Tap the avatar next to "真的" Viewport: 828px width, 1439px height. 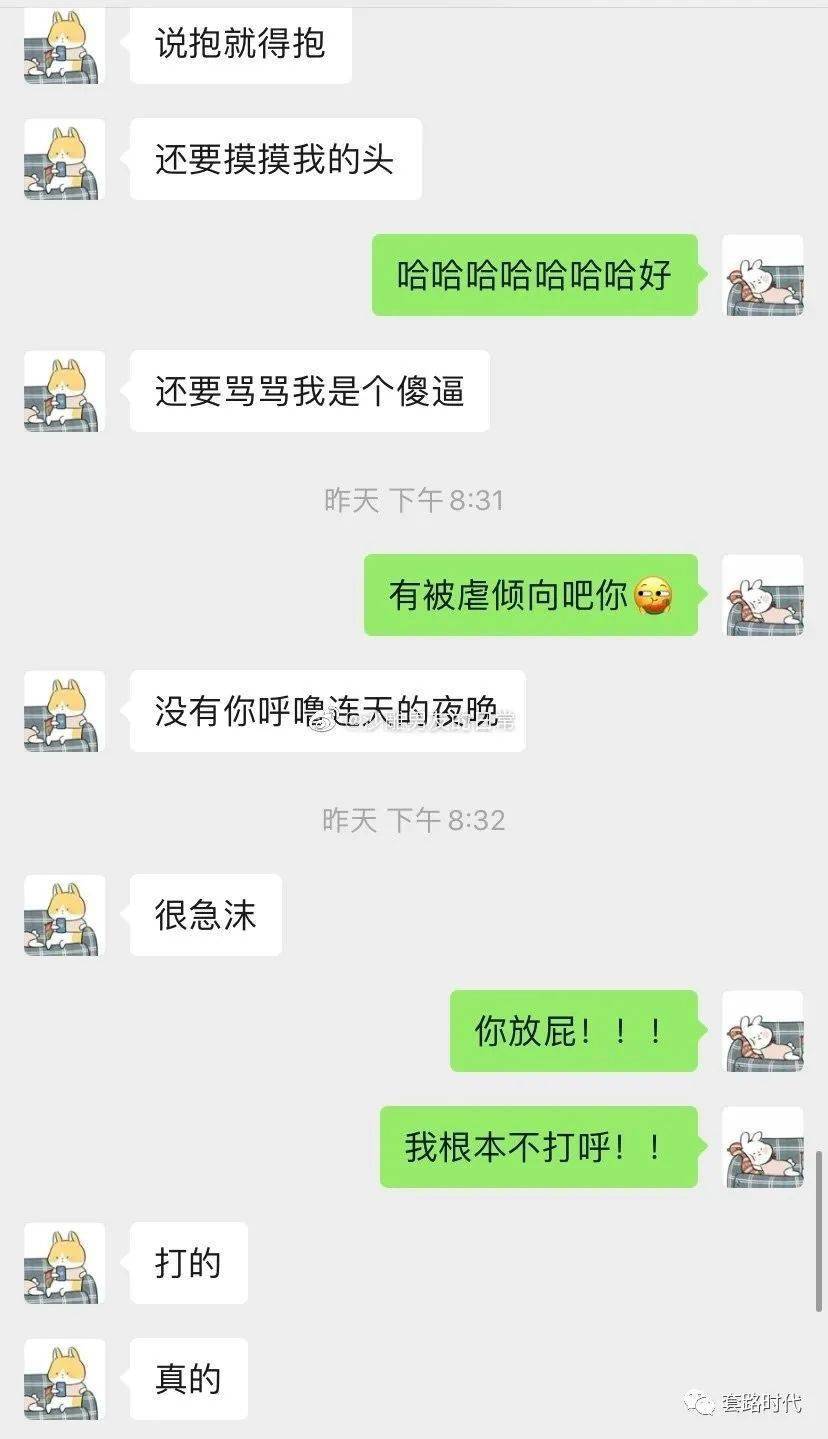click(64, 1379)
